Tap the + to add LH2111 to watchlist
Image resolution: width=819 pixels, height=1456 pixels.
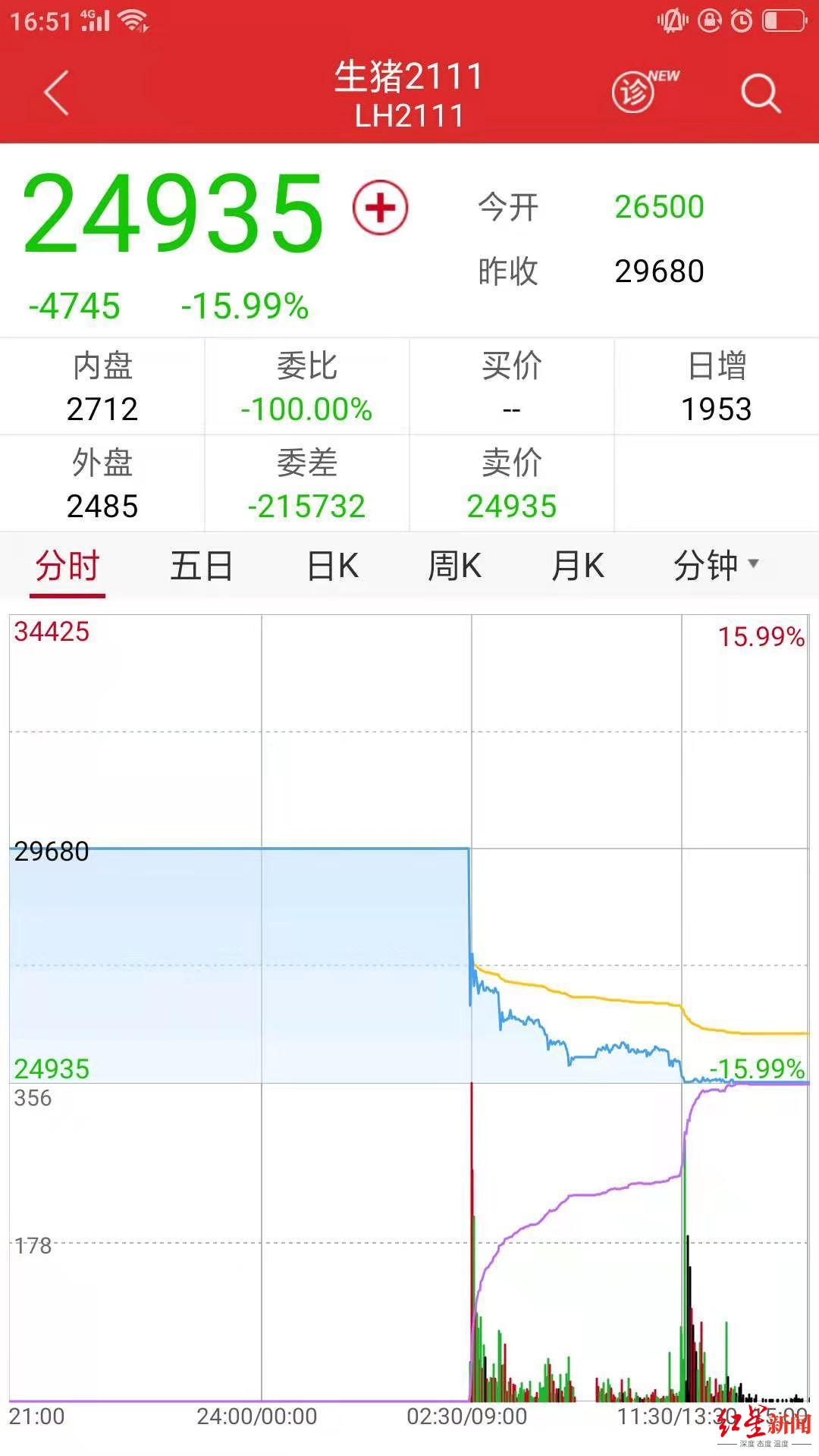click(x=378, y=206)
